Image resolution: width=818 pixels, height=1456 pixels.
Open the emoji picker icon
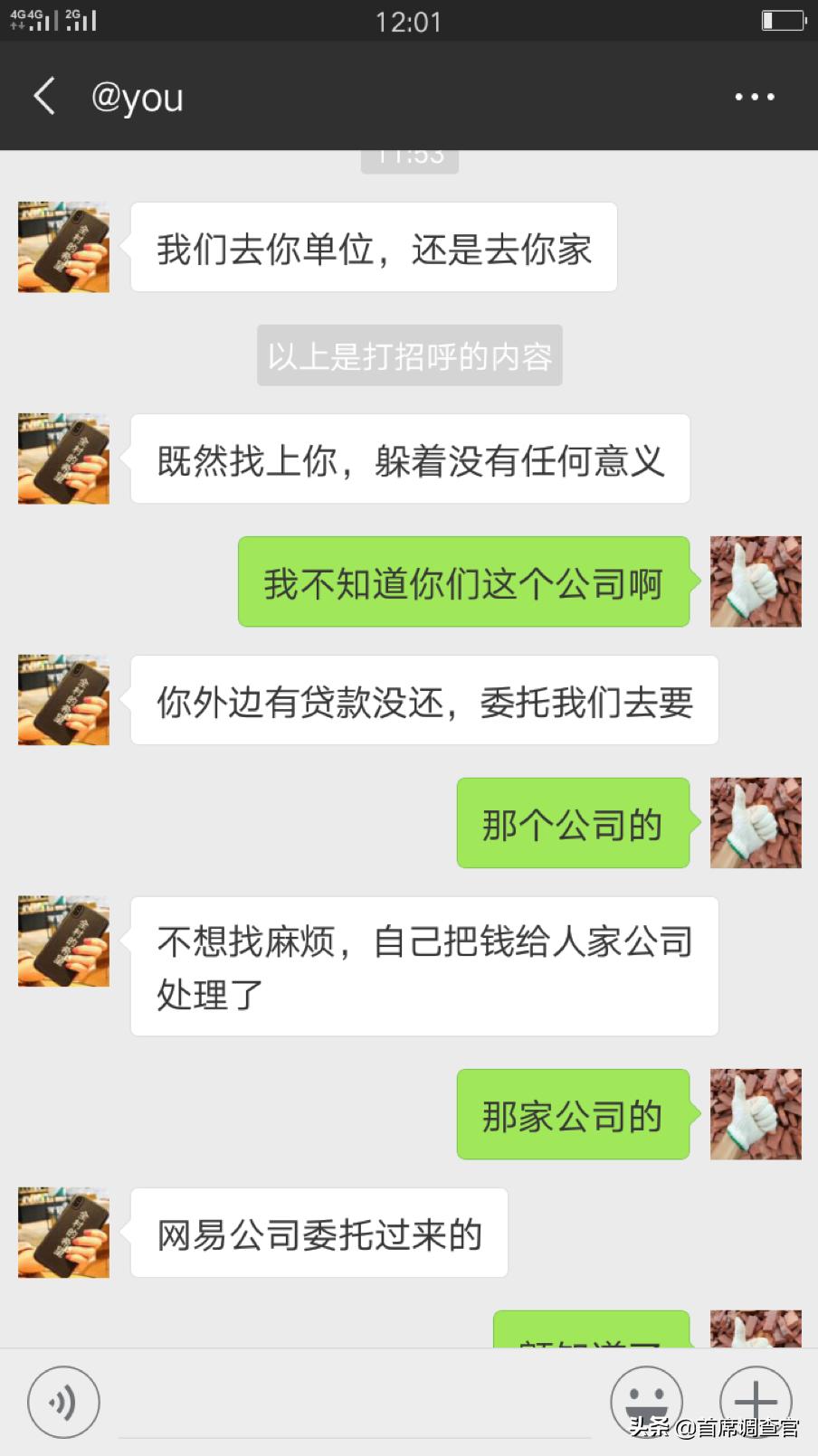tap(646, 1400)
